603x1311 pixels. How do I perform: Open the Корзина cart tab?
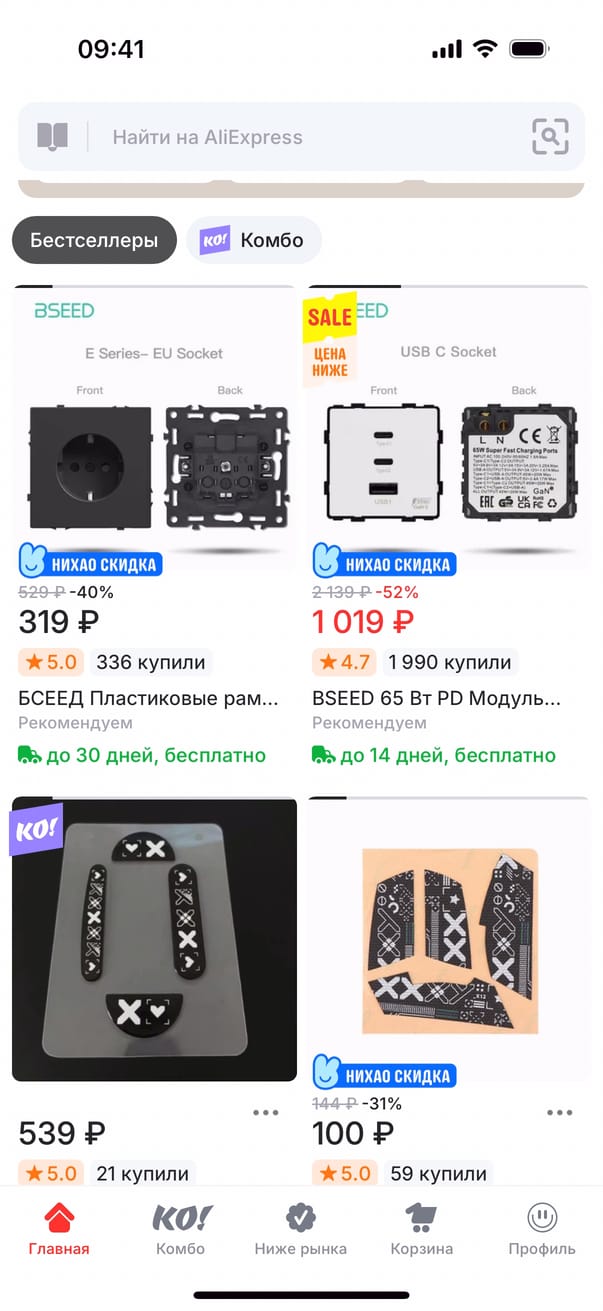(421, 1229)
